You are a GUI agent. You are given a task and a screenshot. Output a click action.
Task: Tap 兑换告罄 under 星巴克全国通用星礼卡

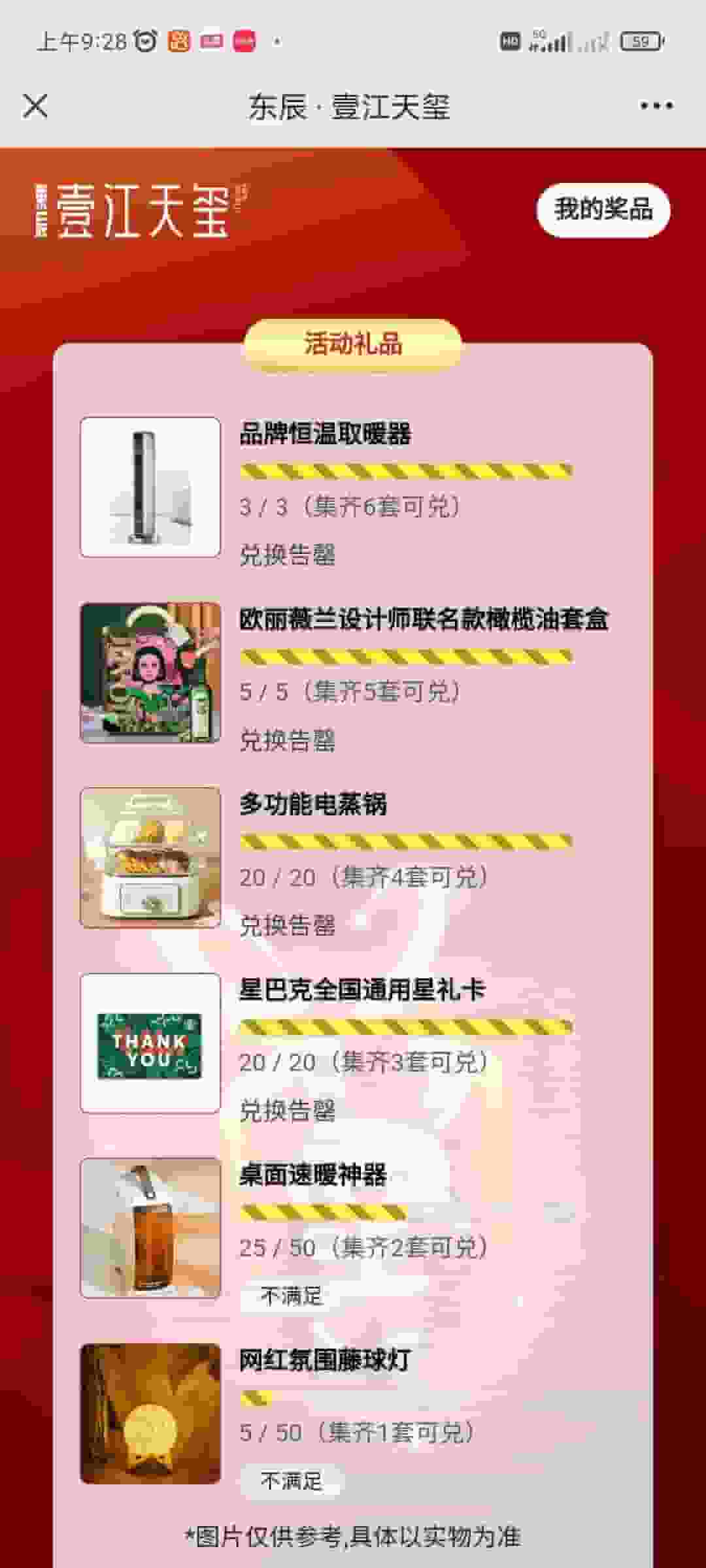pos(287,1111)
